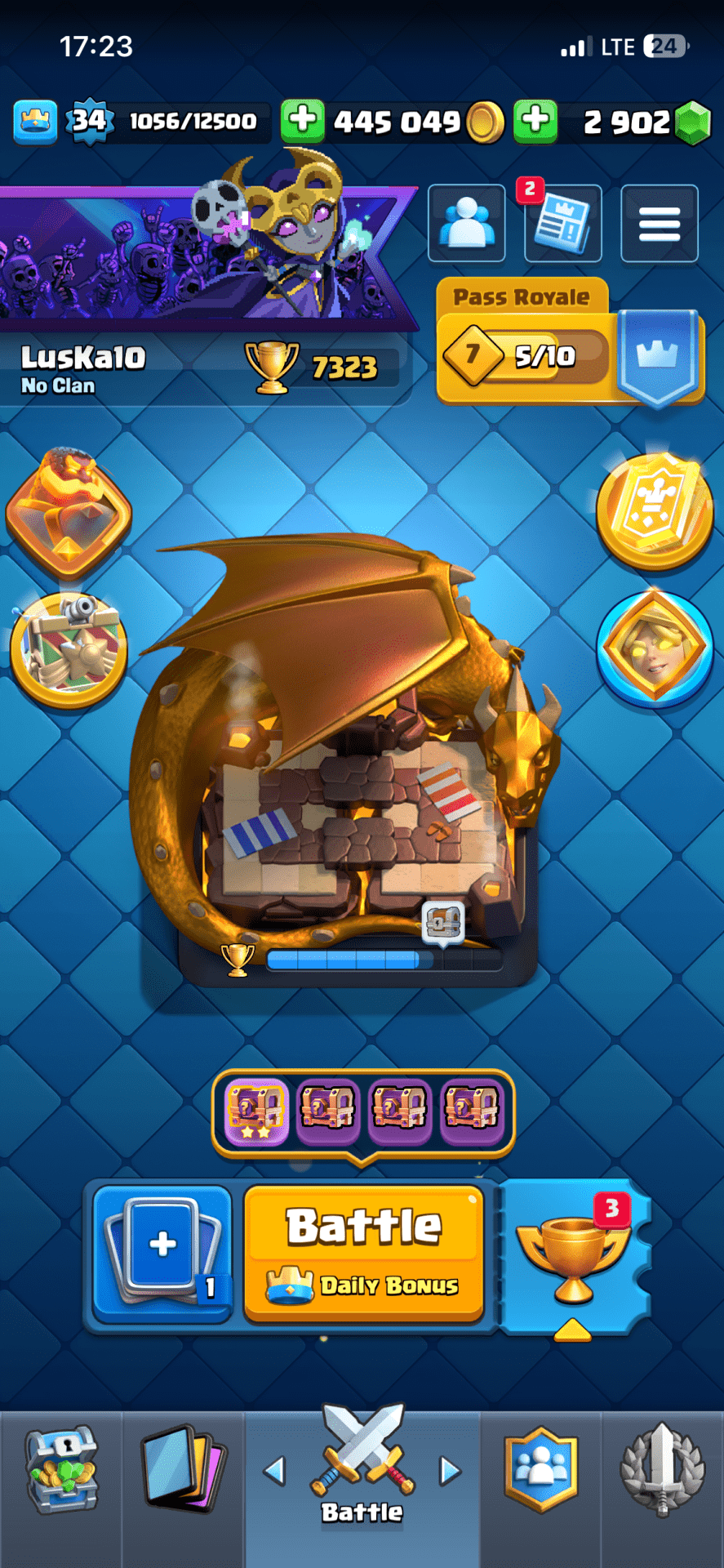Open the hamburger options menu
The width and height of the screenshot is (724, 1568).
tap(659, 223)
